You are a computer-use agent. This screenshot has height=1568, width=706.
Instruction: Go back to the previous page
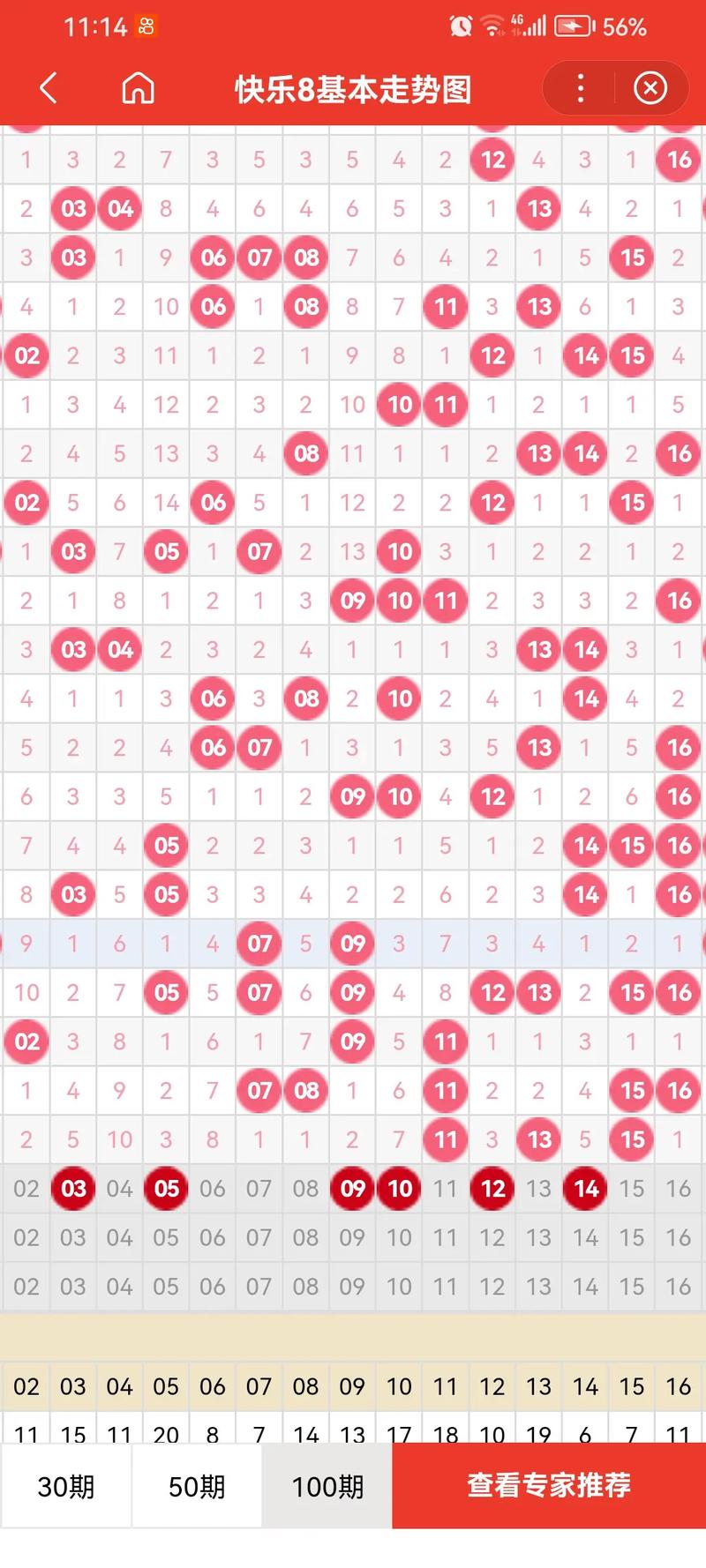pyautogui.click(x=49, y=88)
